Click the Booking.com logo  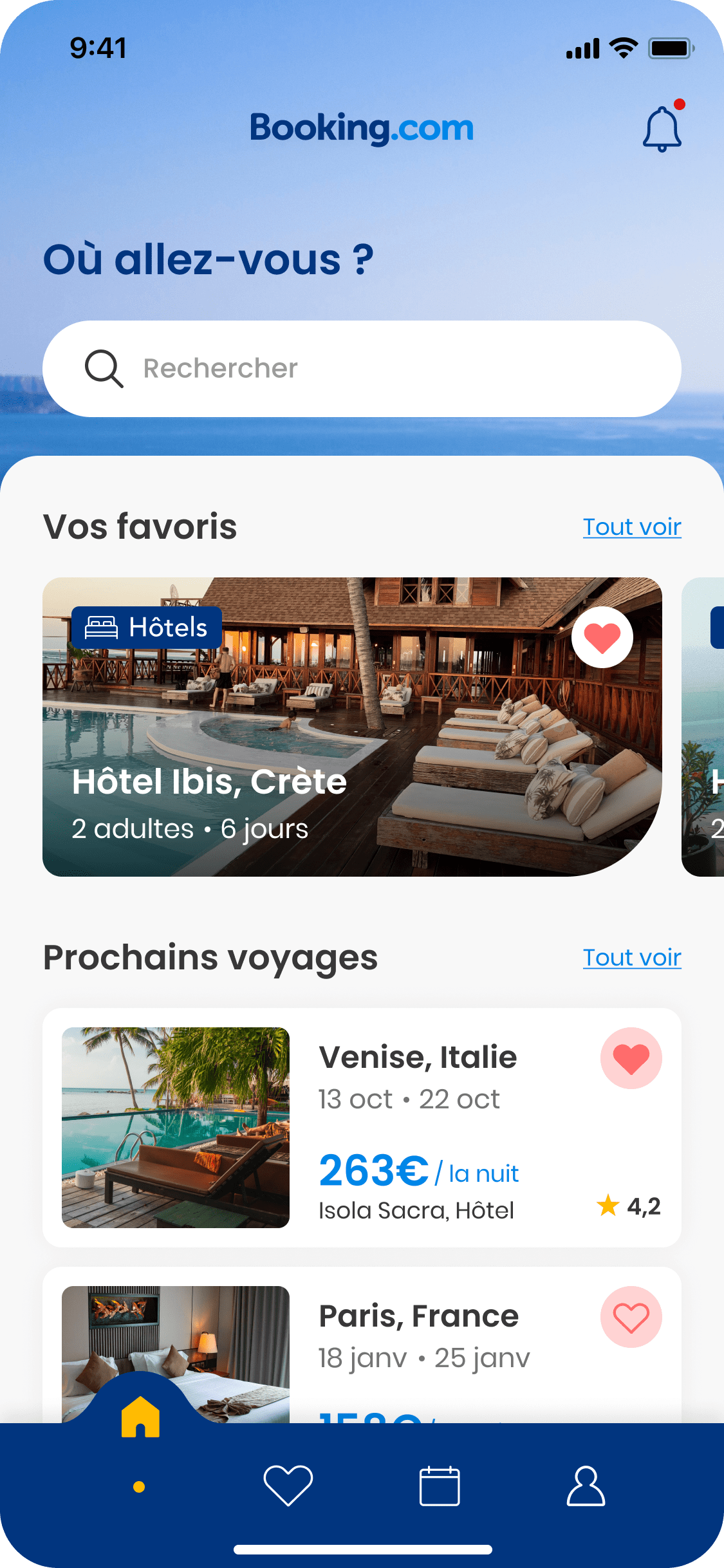pos(362,127)
